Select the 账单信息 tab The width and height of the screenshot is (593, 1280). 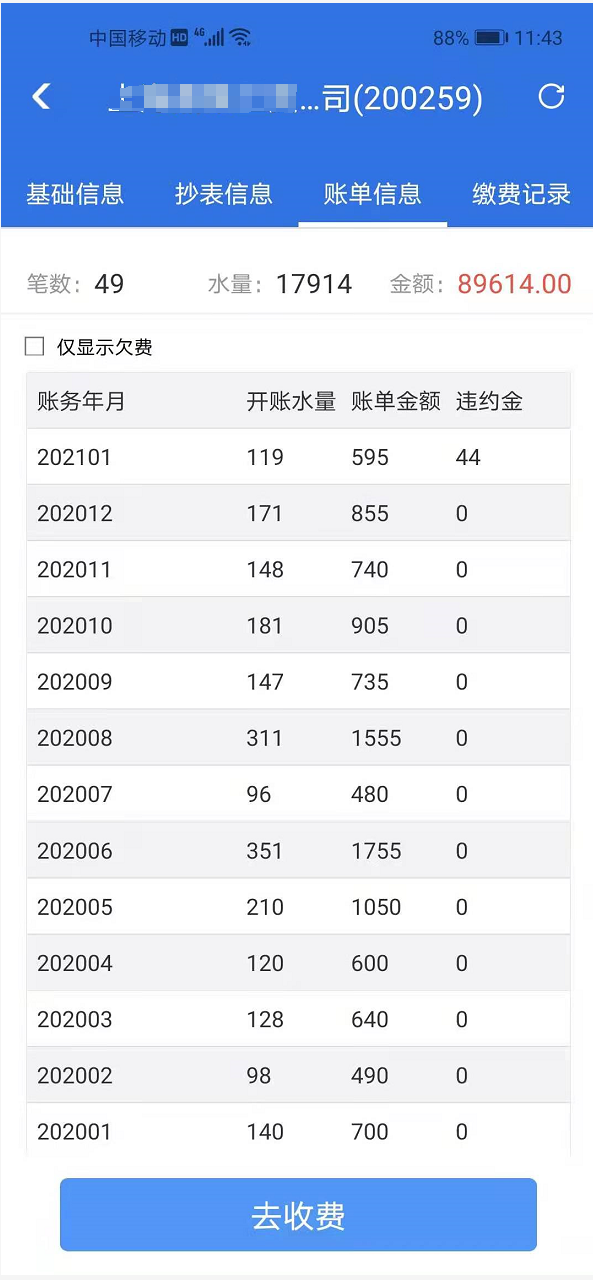coord(372,193)
